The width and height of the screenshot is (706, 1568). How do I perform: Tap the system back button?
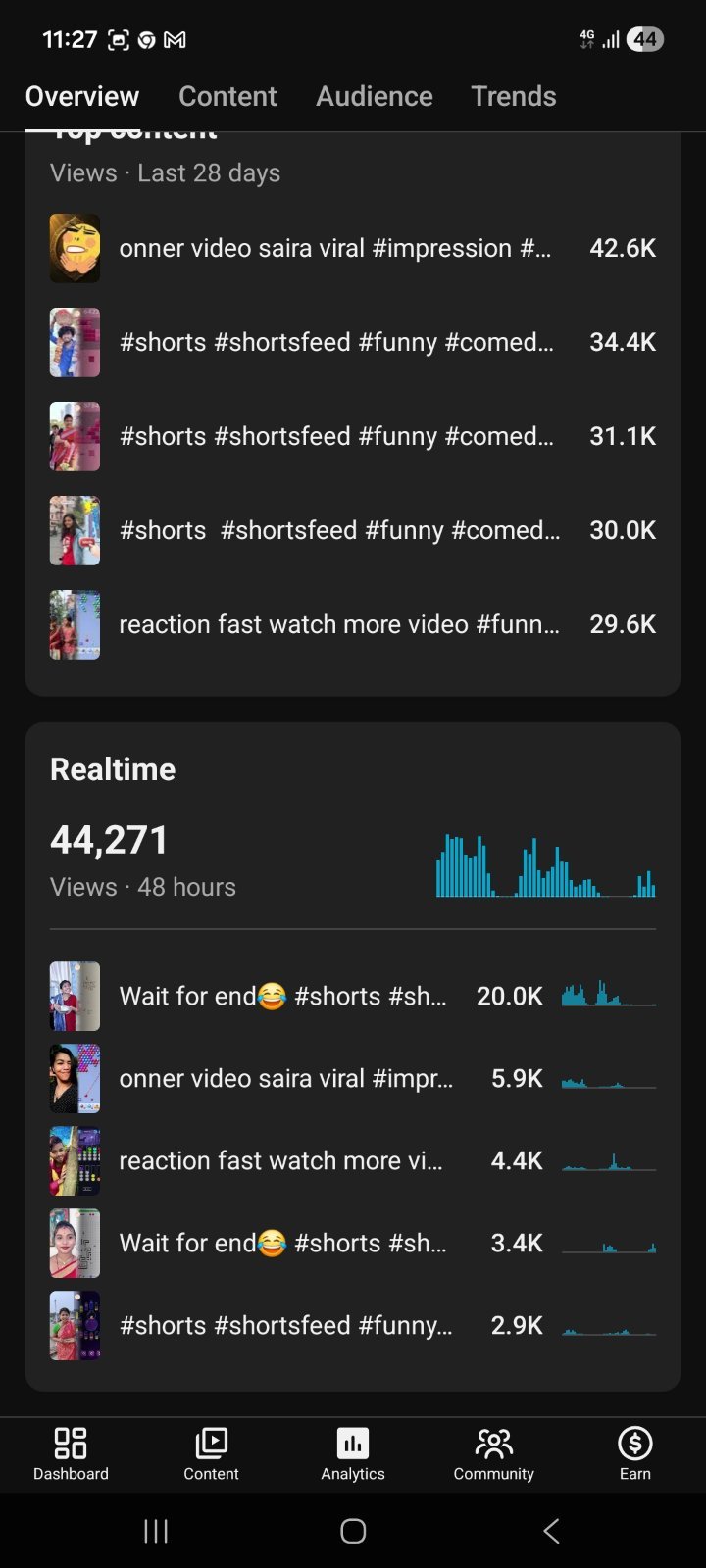551,1531
